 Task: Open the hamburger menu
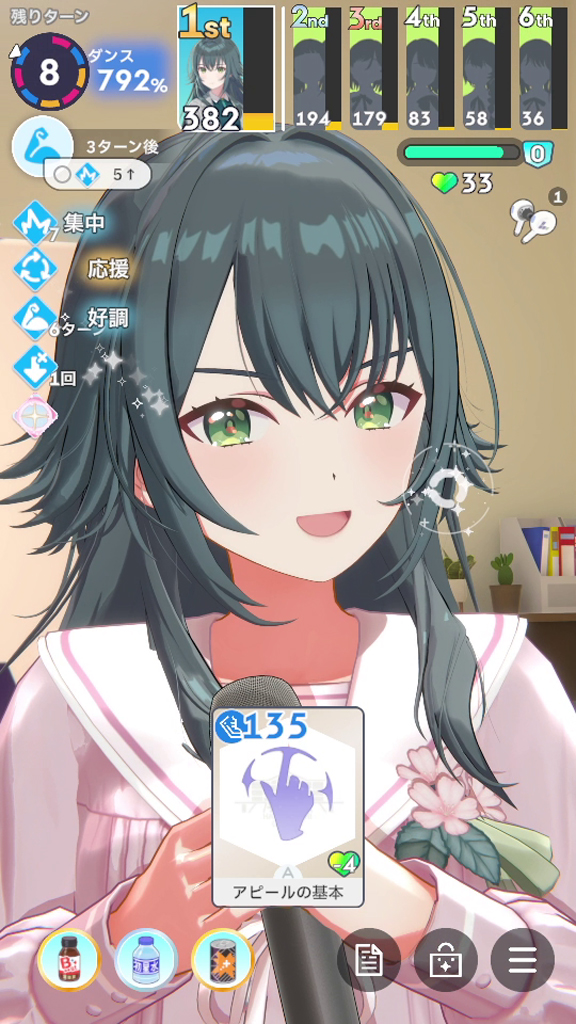pos(522,960)
